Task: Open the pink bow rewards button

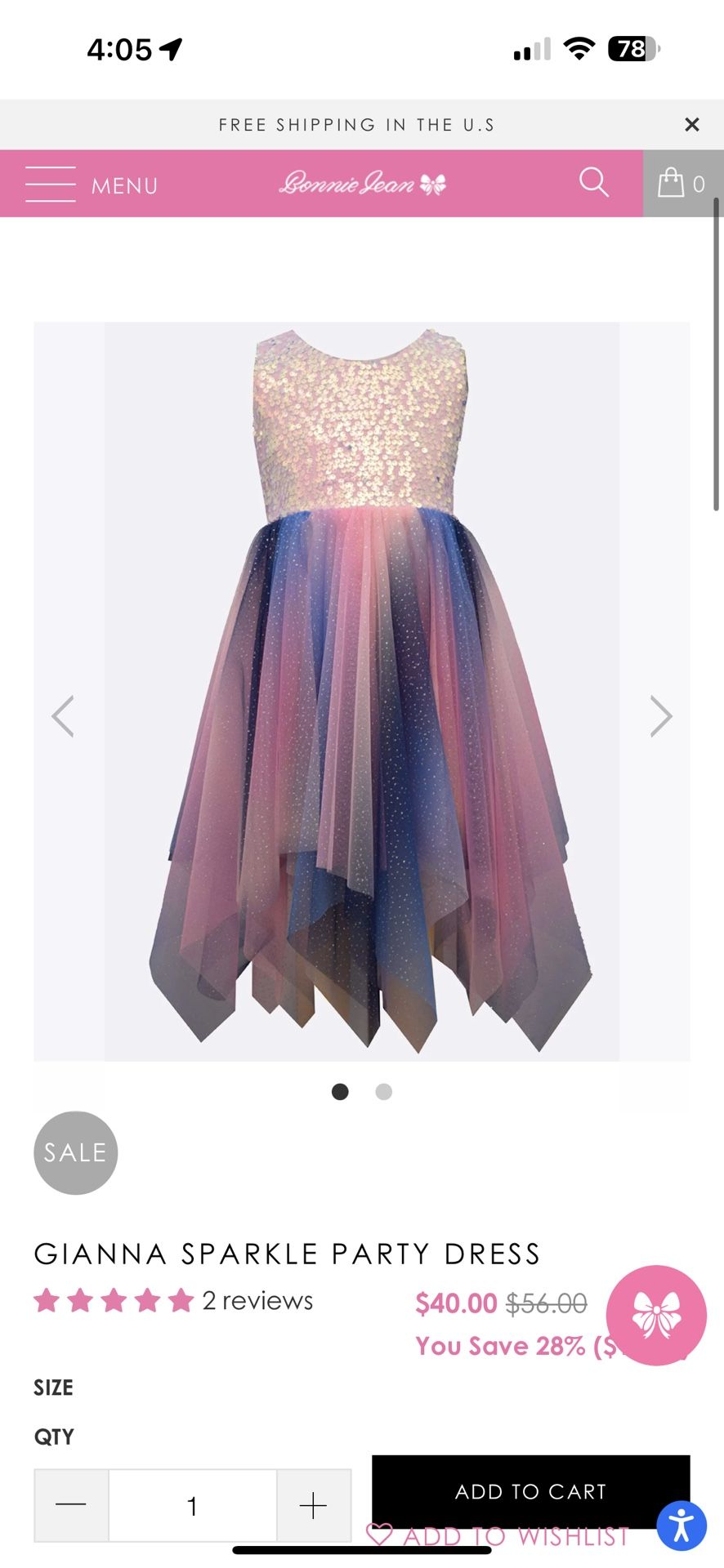Action: (655, 1315)
